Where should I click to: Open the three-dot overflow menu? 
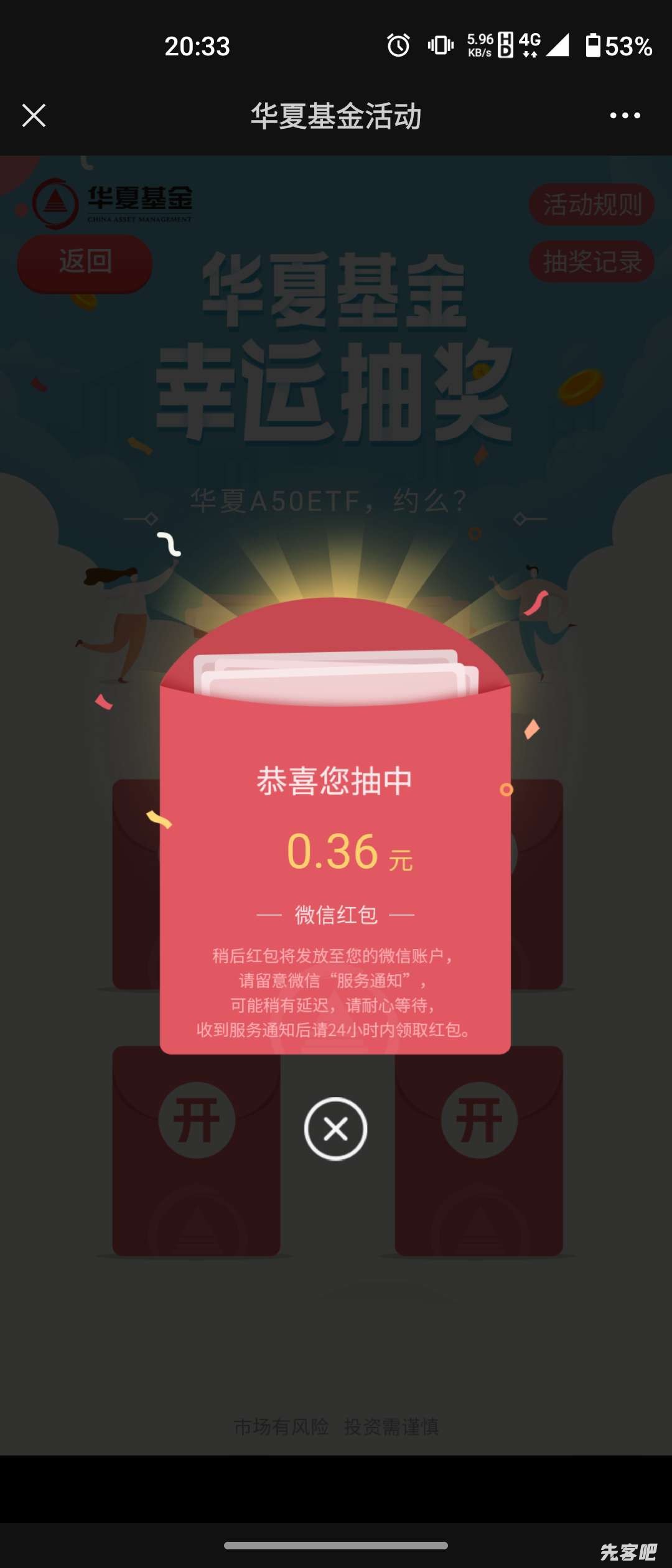tap(625, 115)
